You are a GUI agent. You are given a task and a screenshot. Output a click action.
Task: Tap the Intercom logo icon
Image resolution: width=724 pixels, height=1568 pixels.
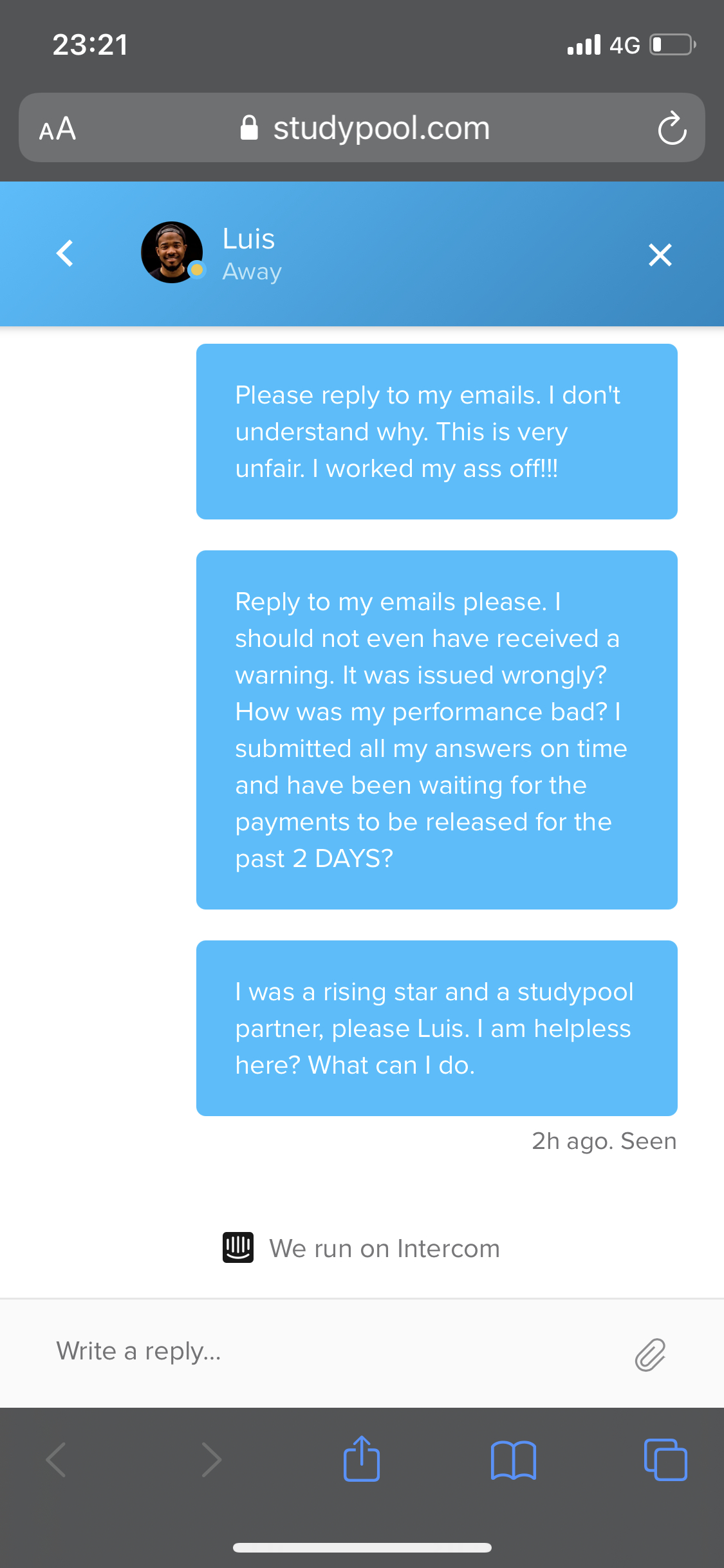239,1247
